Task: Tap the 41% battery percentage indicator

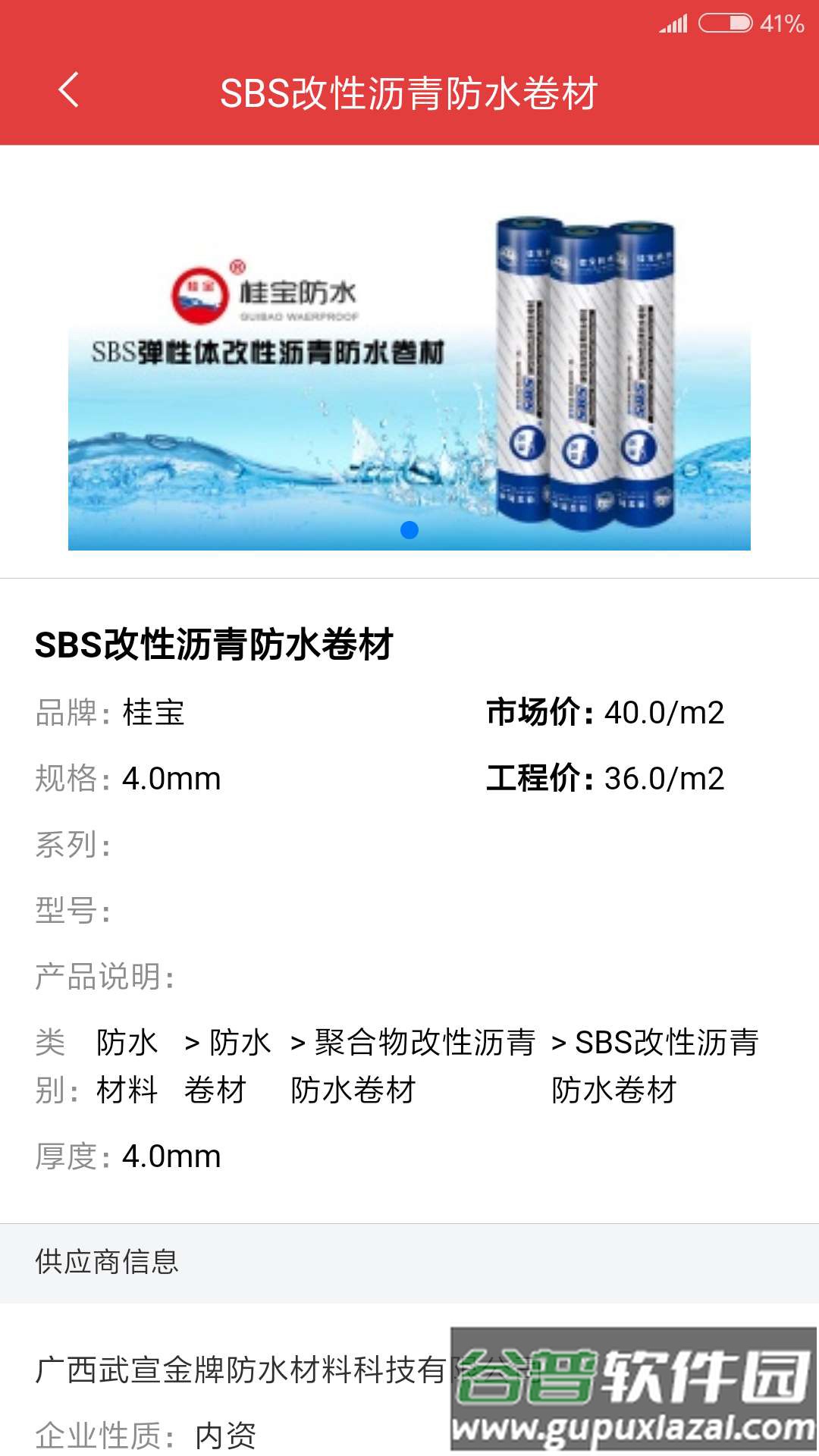Action: [783, 24]
